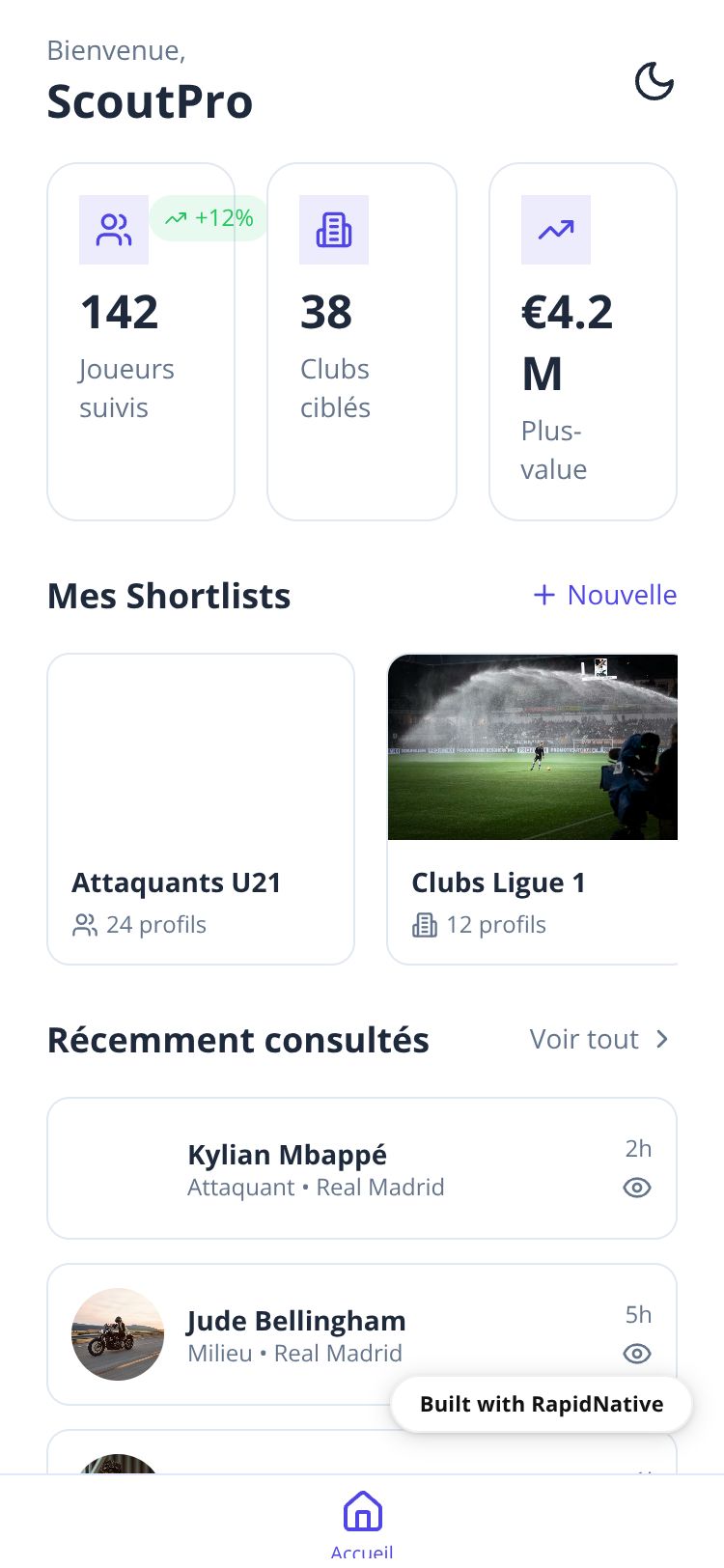
Task: Open the Attaquants U21 shortlist
Action: [201, 809]
